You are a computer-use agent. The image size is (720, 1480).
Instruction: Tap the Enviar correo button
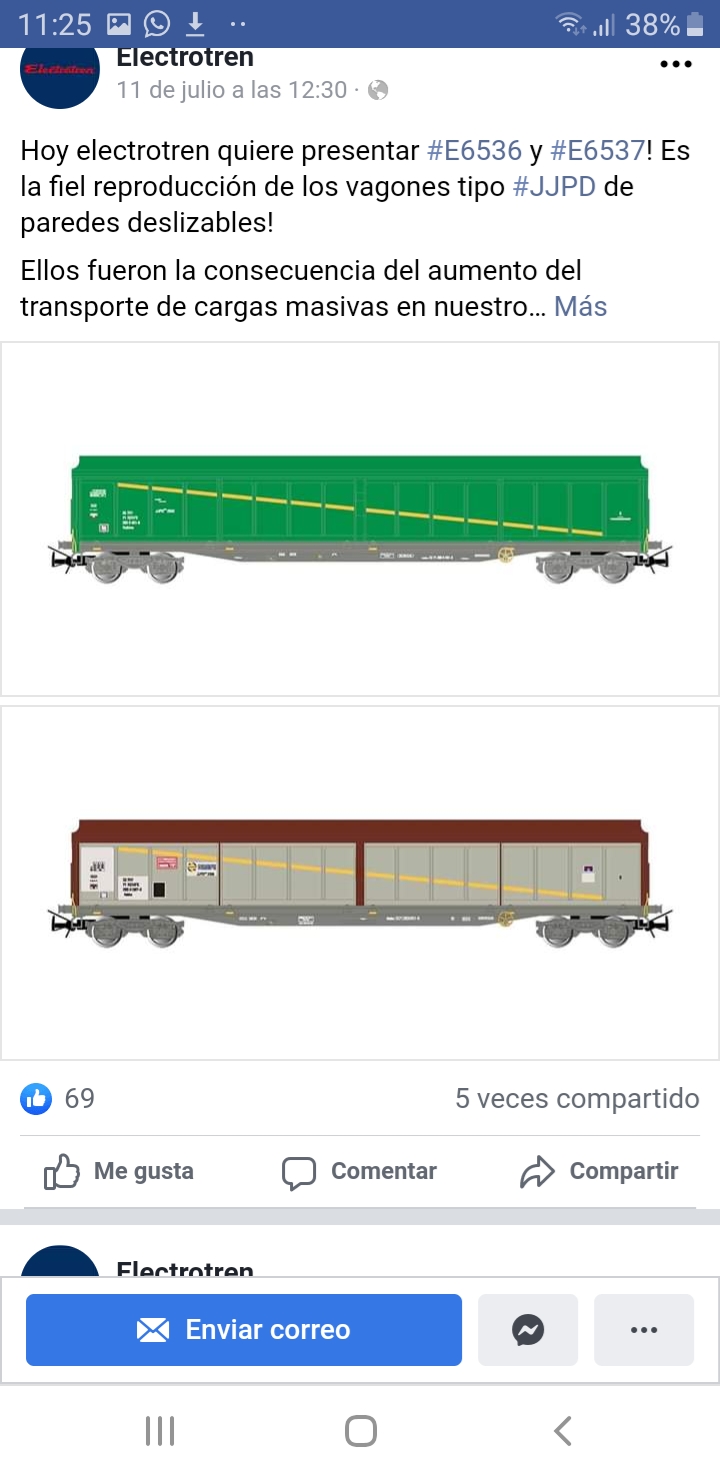pyautogui.click(x=244, y=1330)
